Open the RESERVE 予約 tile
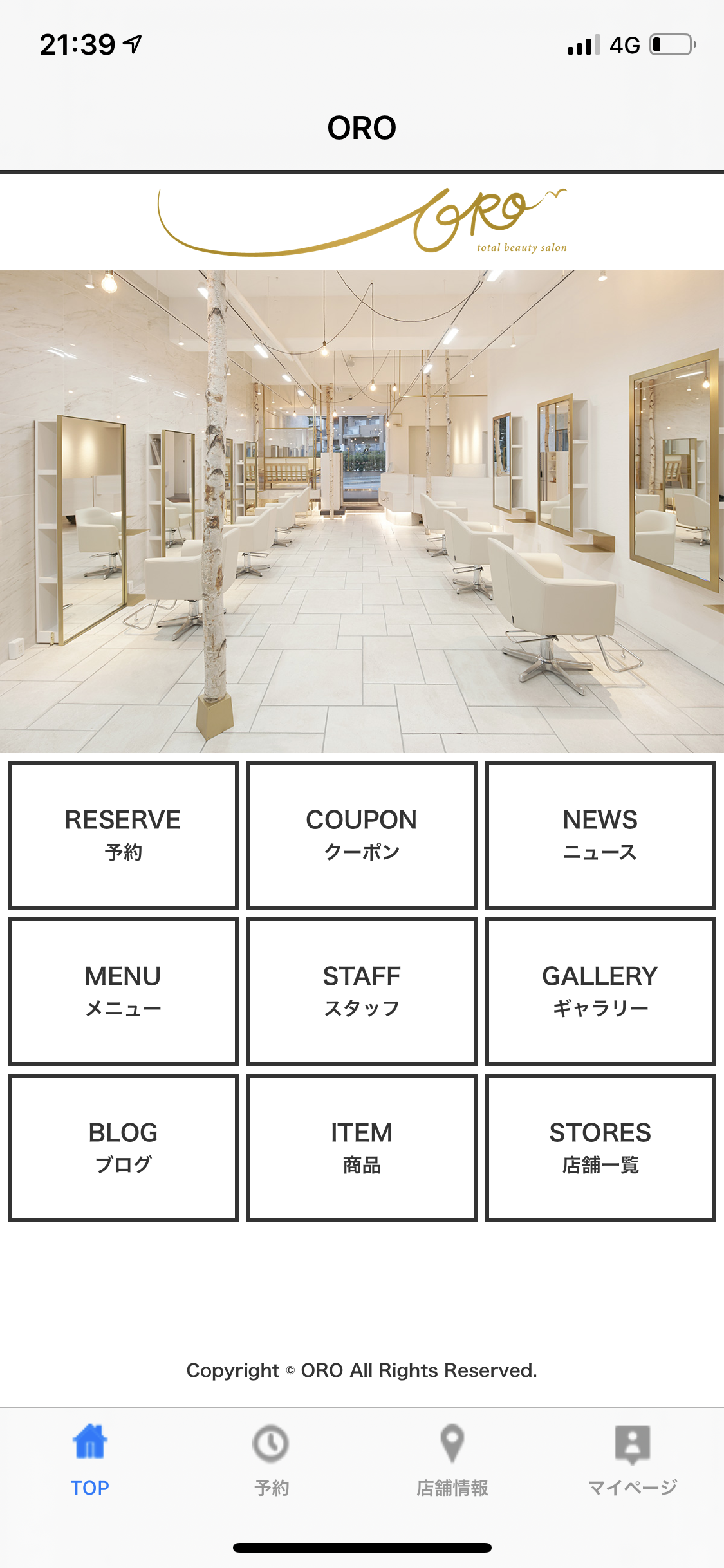Image resolution: width=724 pixels, height=1568 pixels. click(123, 835)
